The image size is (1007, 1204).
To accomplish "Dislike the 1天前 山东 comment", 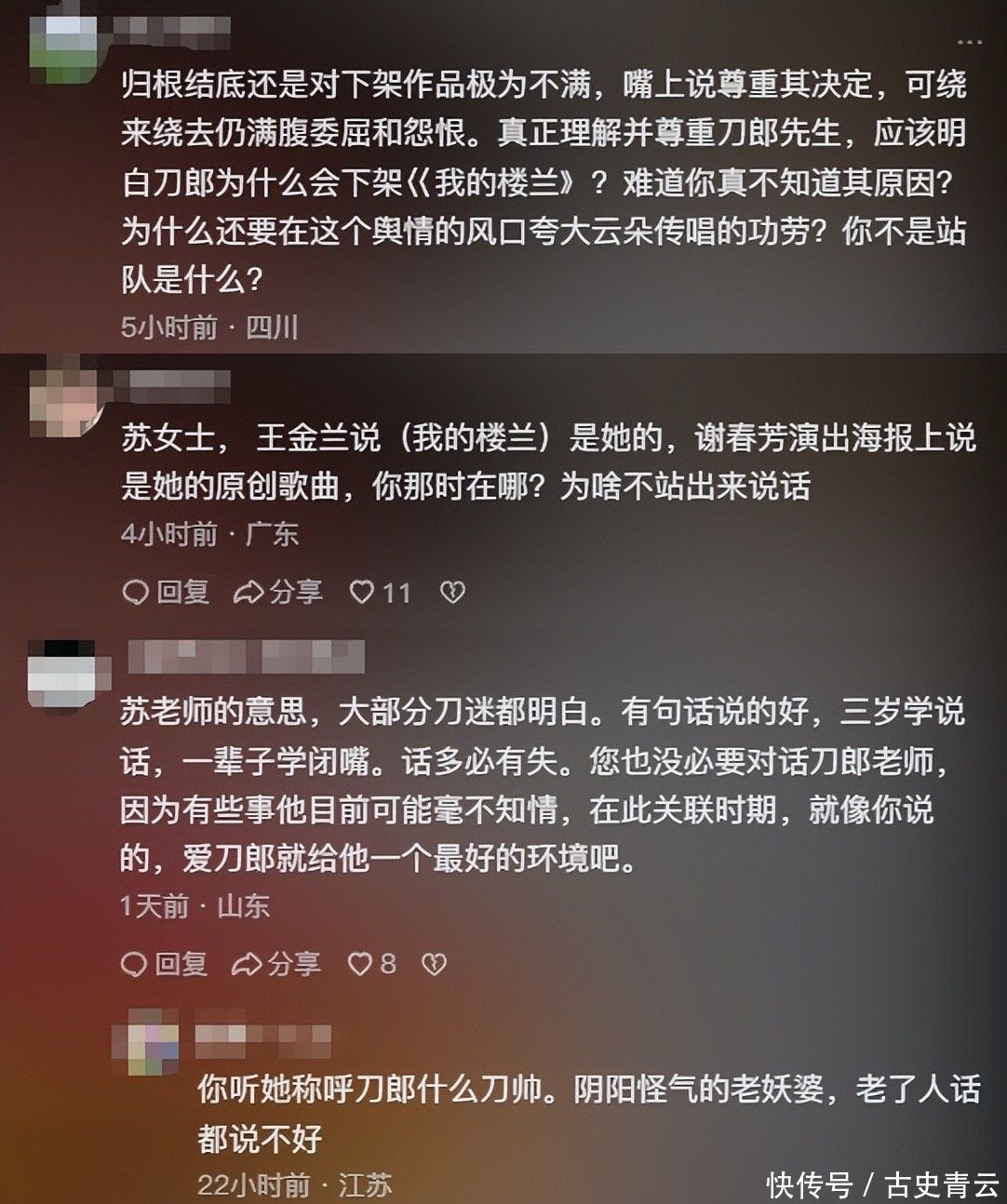I will pyautogui.click(x=435, y=964).
